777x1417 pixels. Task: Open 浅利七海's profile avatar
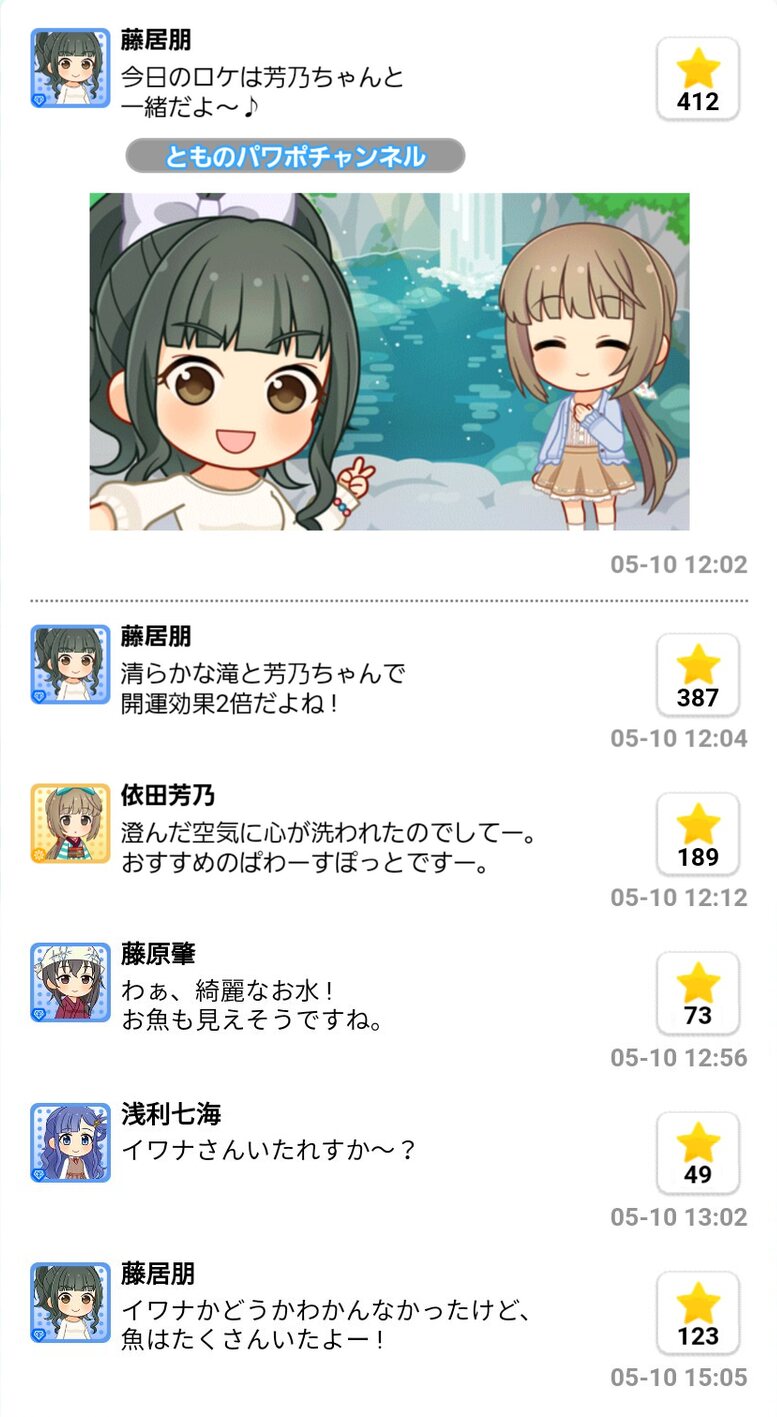(70, 1142)
